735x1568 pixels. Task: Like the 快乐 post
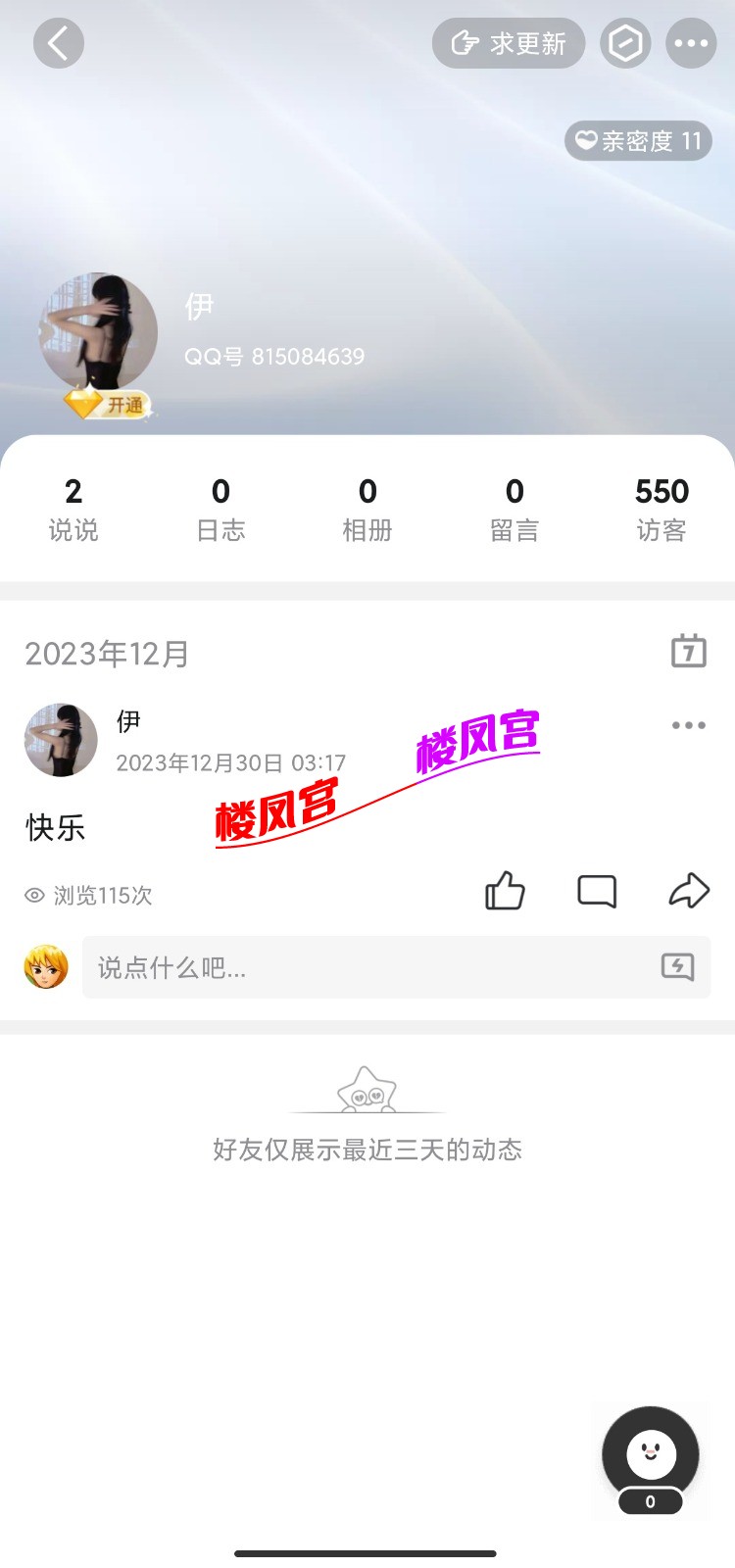pyautogui.click(x=505, y=891)
